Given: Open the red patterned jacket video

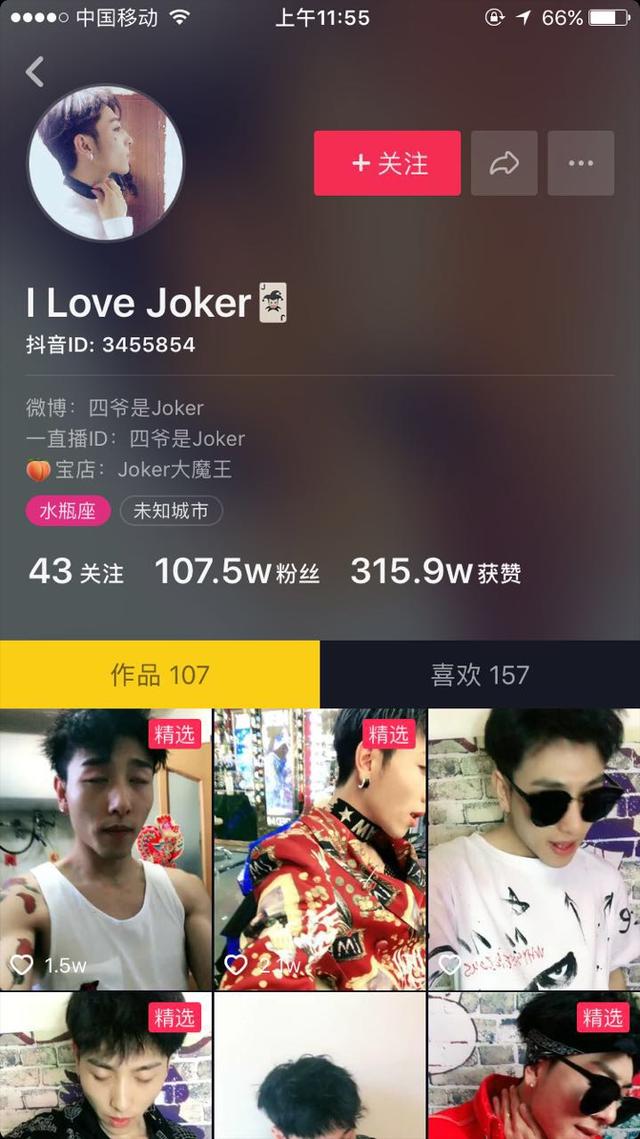Looking at the screenshot, I should point(320,850).
